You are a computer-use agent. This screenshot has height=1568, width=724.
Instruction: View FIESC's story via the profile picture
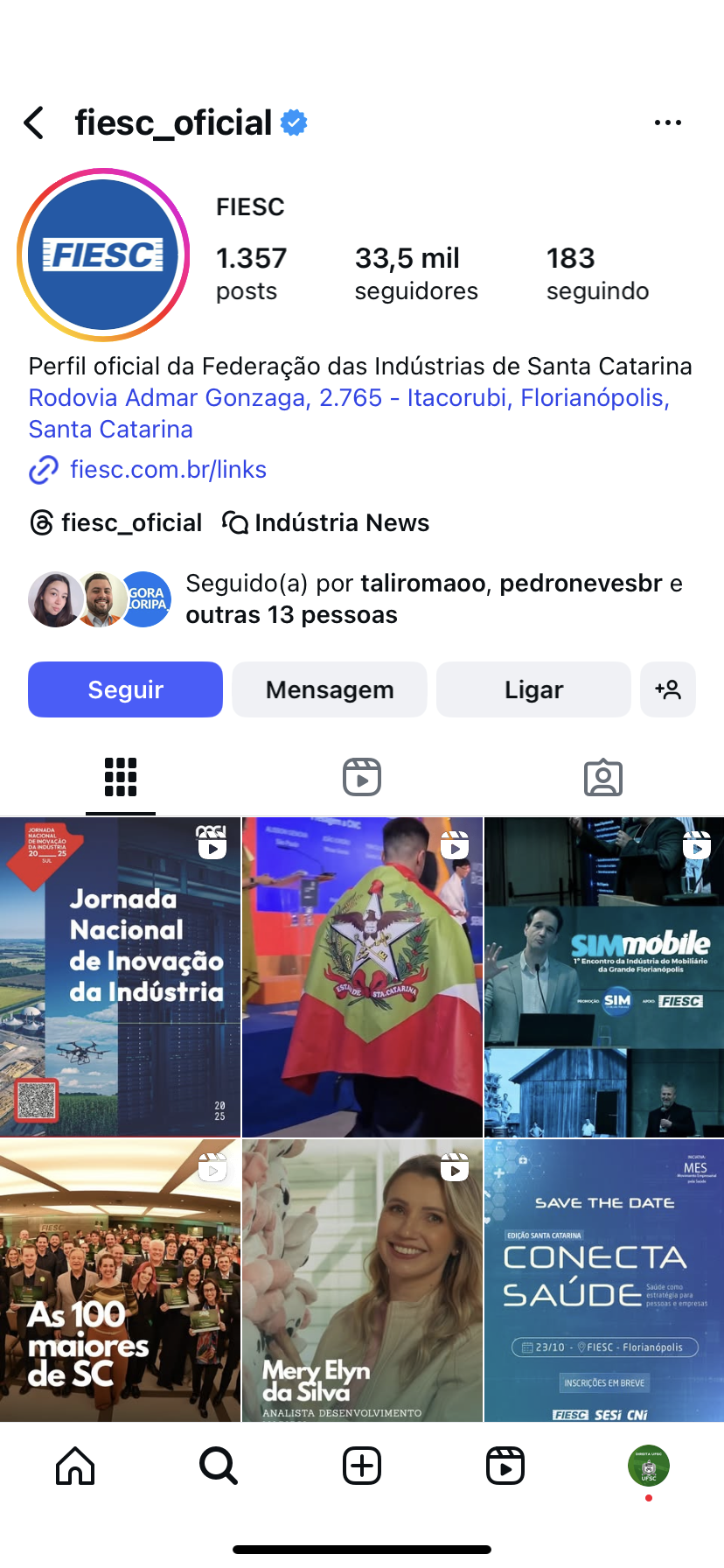(x=103, y=255)
